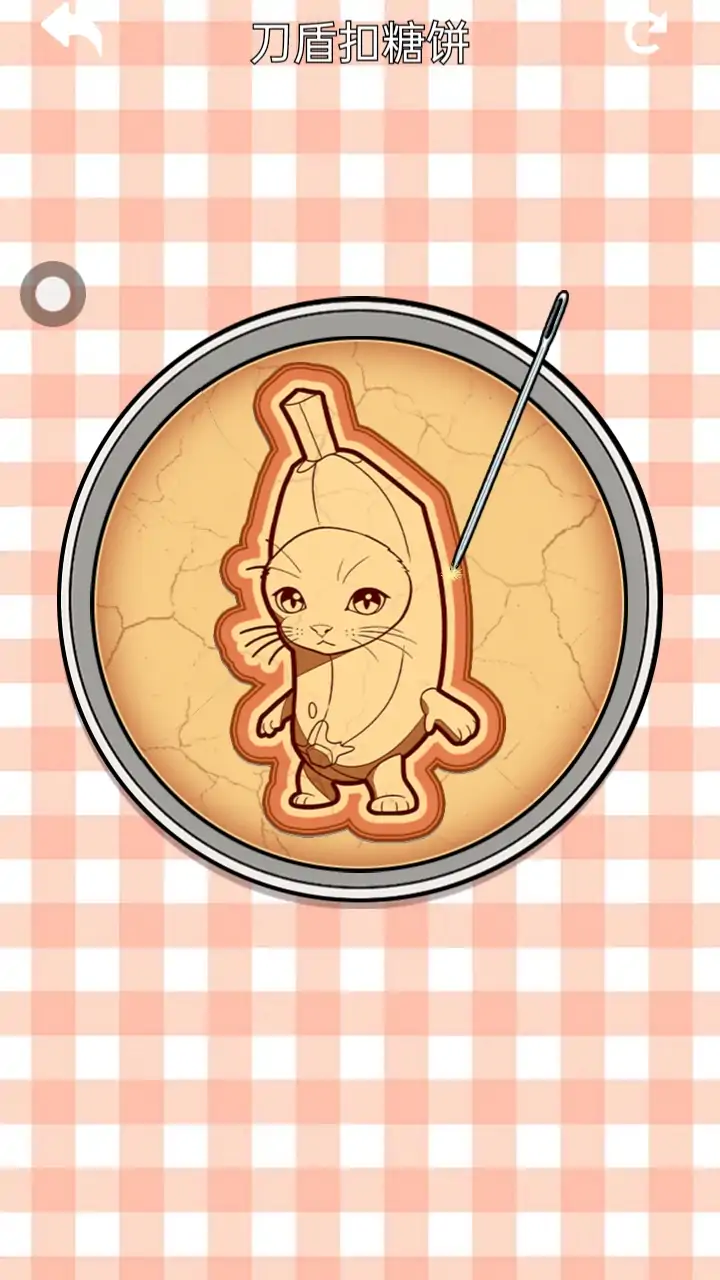Tap the floating gray circle button
This screenshot has height=1280, width=720.
(x=53, y=294)
